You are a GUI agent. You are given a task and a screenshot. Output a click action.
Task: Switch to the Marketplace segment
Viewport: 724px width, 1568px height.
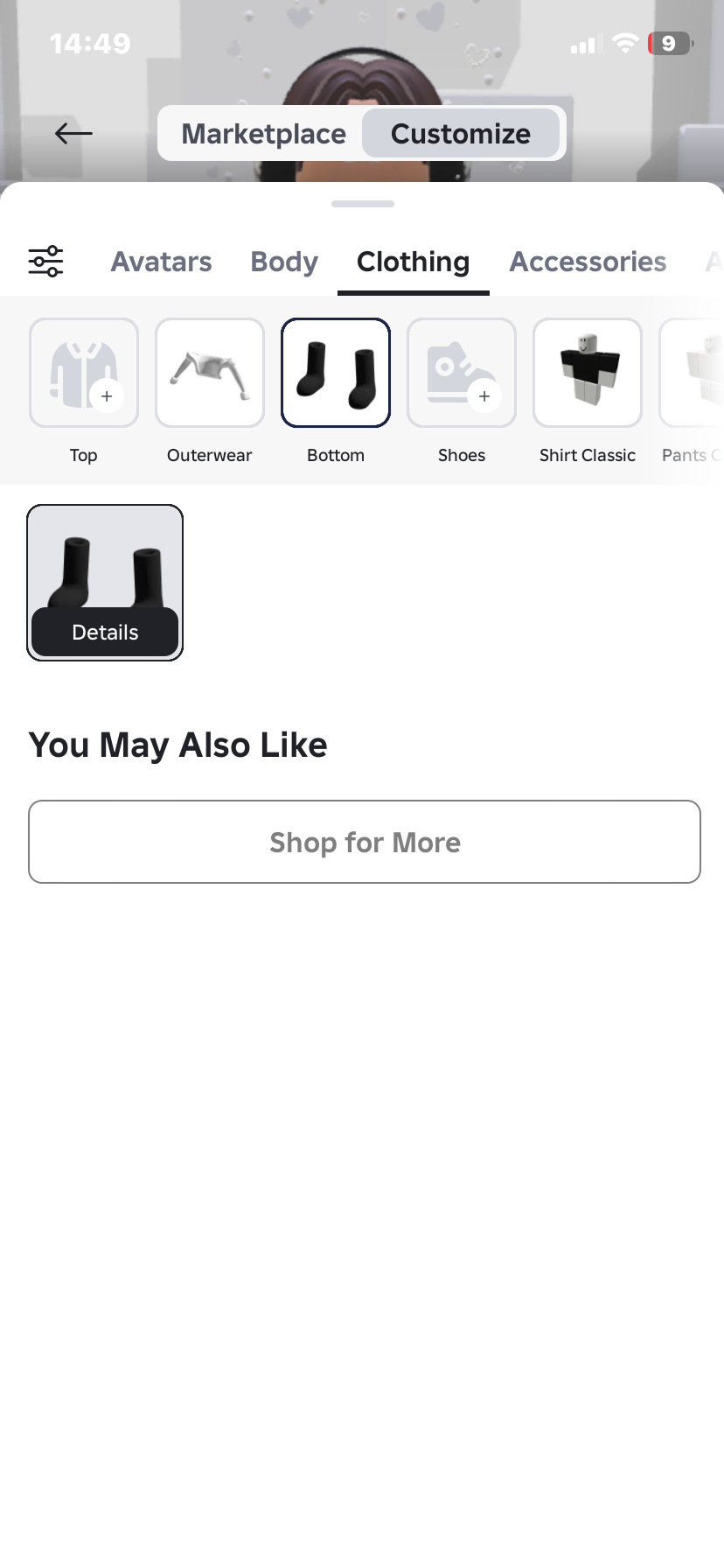pos(263,134)
